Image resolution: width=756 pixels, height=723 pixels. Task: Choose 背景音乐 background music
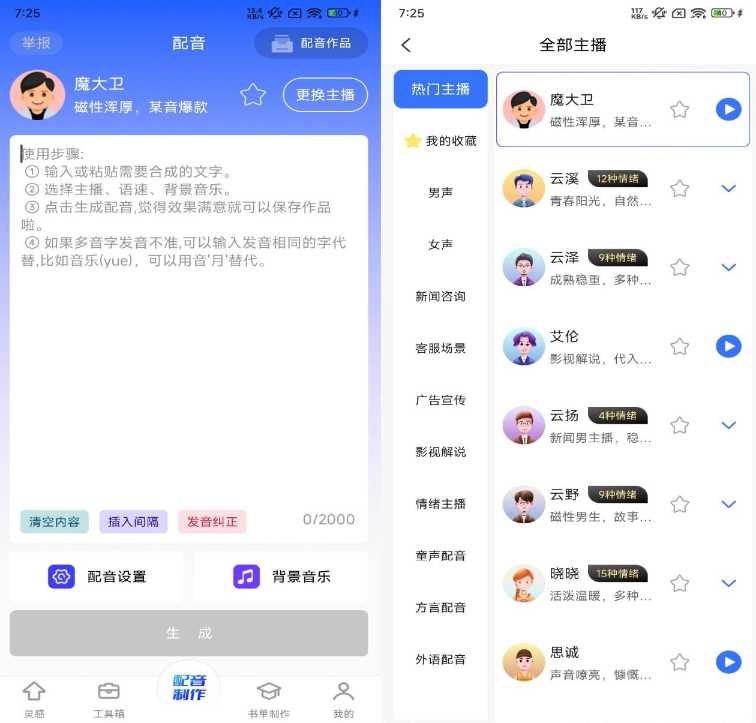point(281,577)
